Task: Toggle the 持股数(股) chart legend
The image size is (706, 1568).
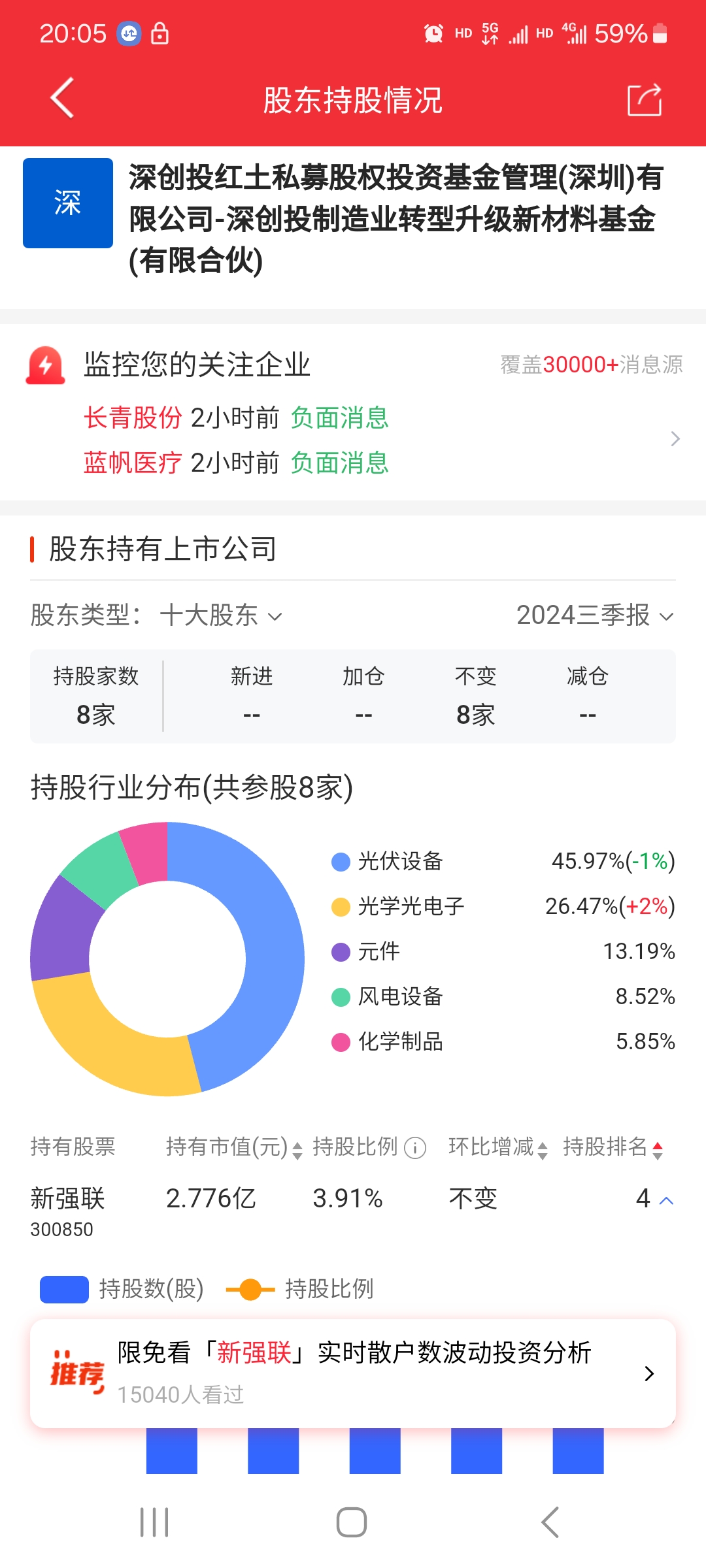Action: tap(122, 1289)
